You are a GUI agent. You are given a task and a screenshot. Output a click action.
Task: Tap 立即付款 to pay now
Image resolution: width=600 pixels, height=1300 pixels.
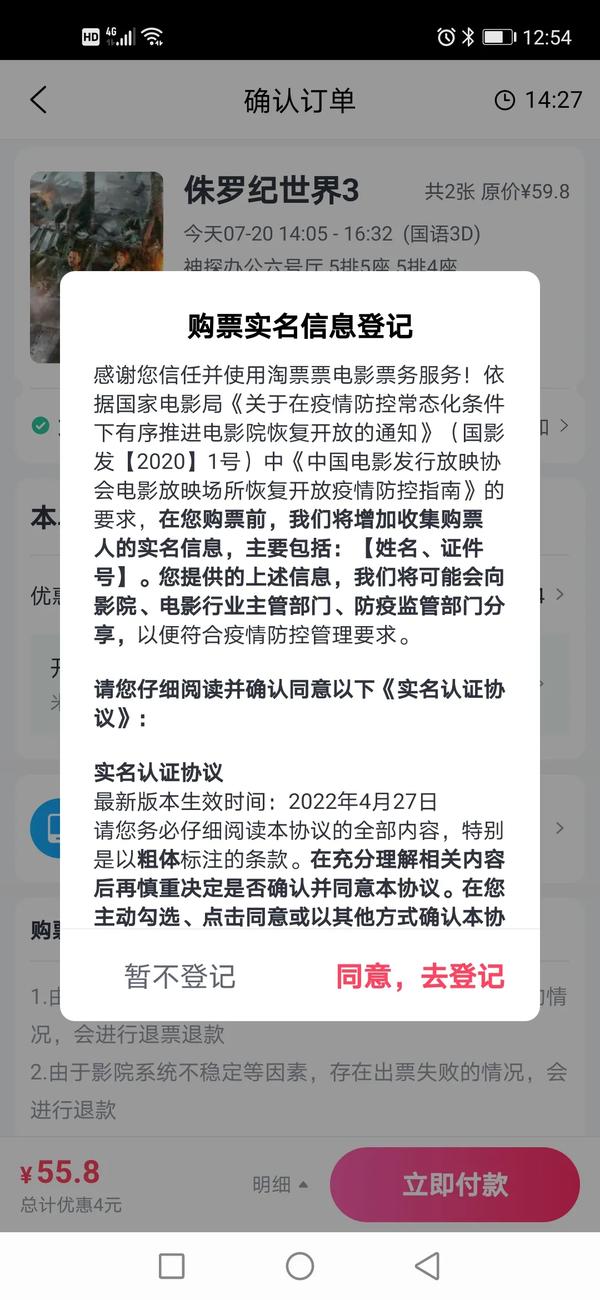click(455, 1185)
